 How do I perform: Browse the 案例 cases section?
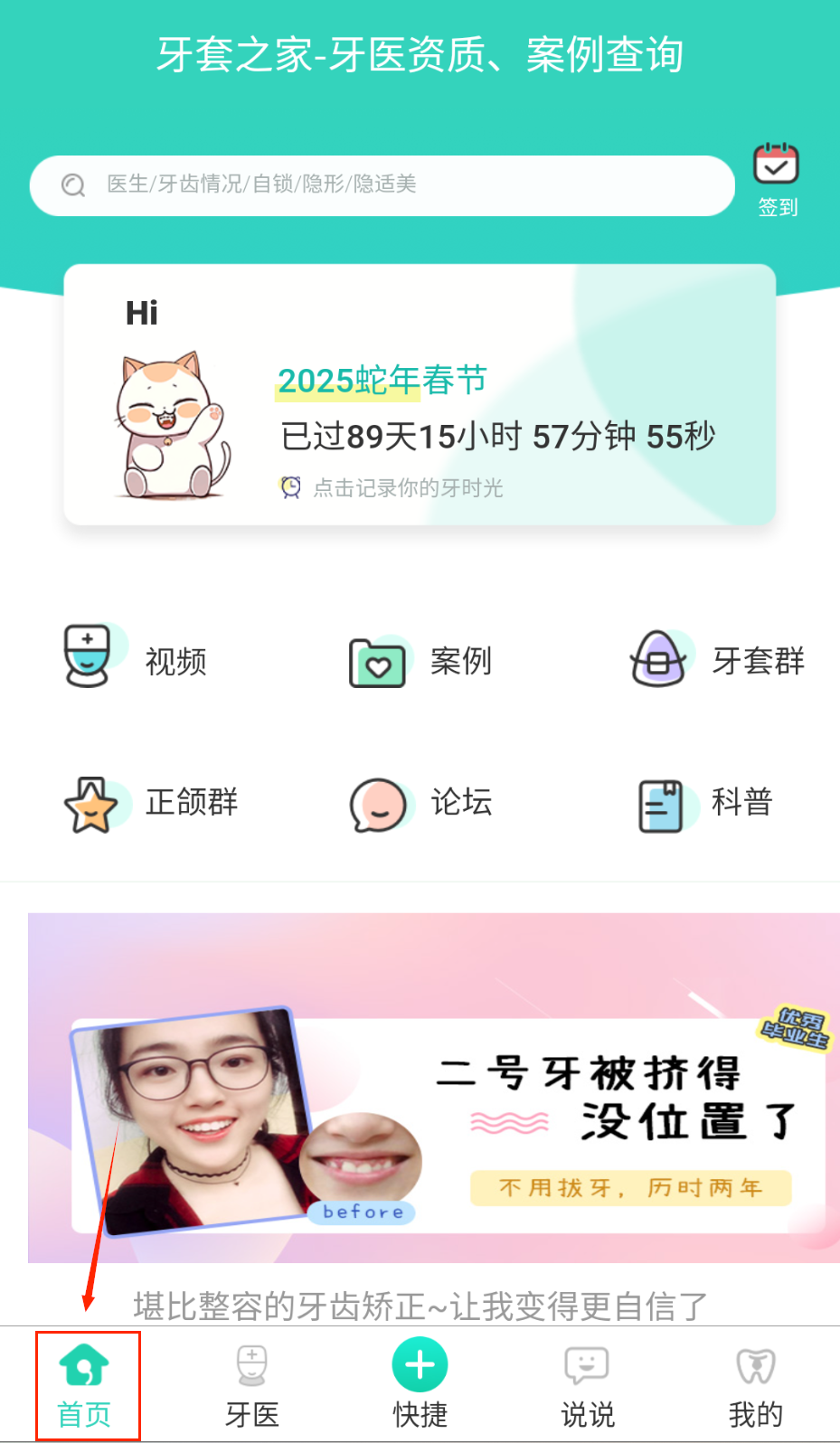pyautogui.click(x=420, y=661)
